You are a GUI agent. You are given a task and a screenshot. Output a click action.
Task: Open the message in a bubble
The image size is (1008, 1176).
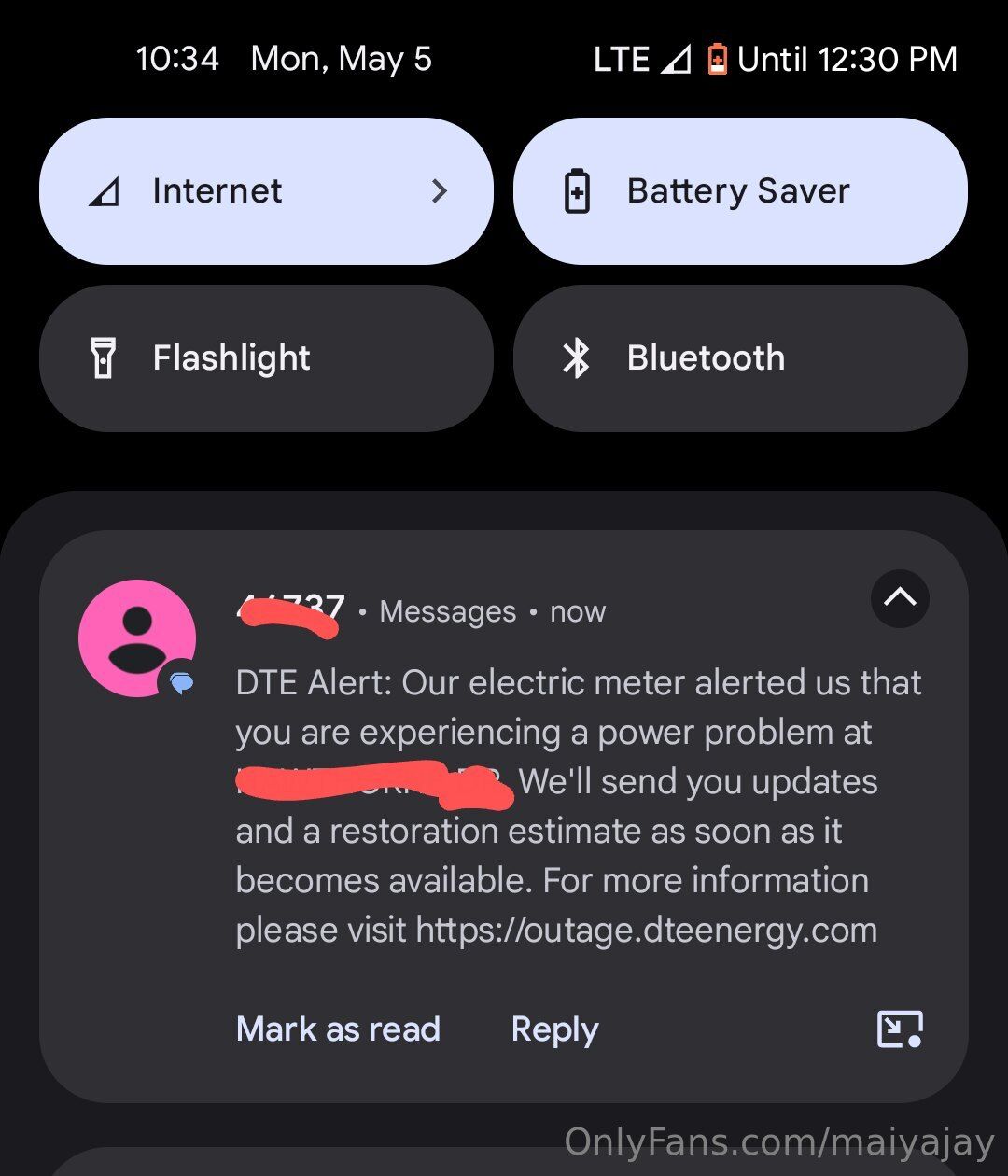[900, 1029]
